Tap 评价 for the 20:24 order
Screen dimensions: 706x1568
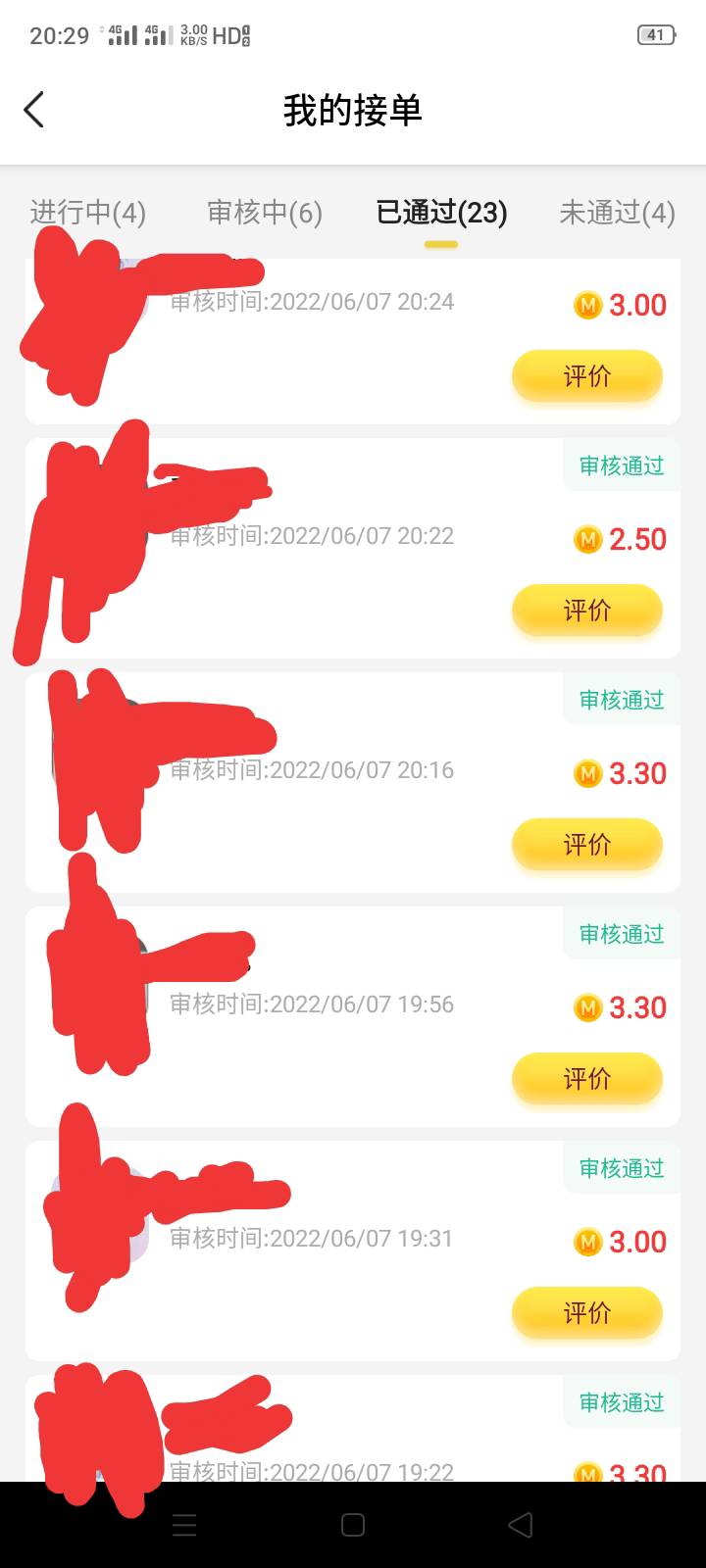click(586, 376)
